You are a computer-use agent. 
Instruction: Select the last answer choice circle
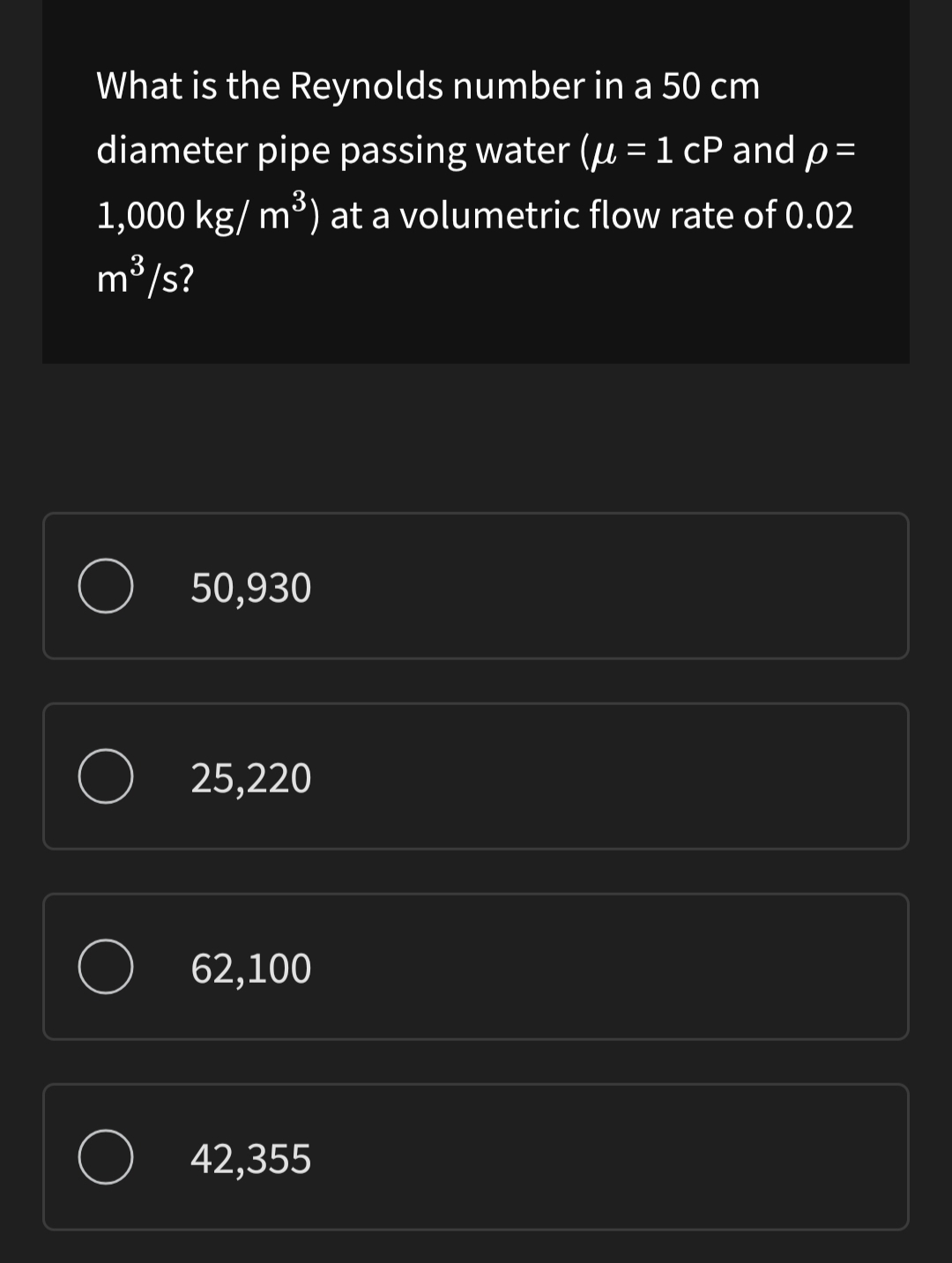108,1158
